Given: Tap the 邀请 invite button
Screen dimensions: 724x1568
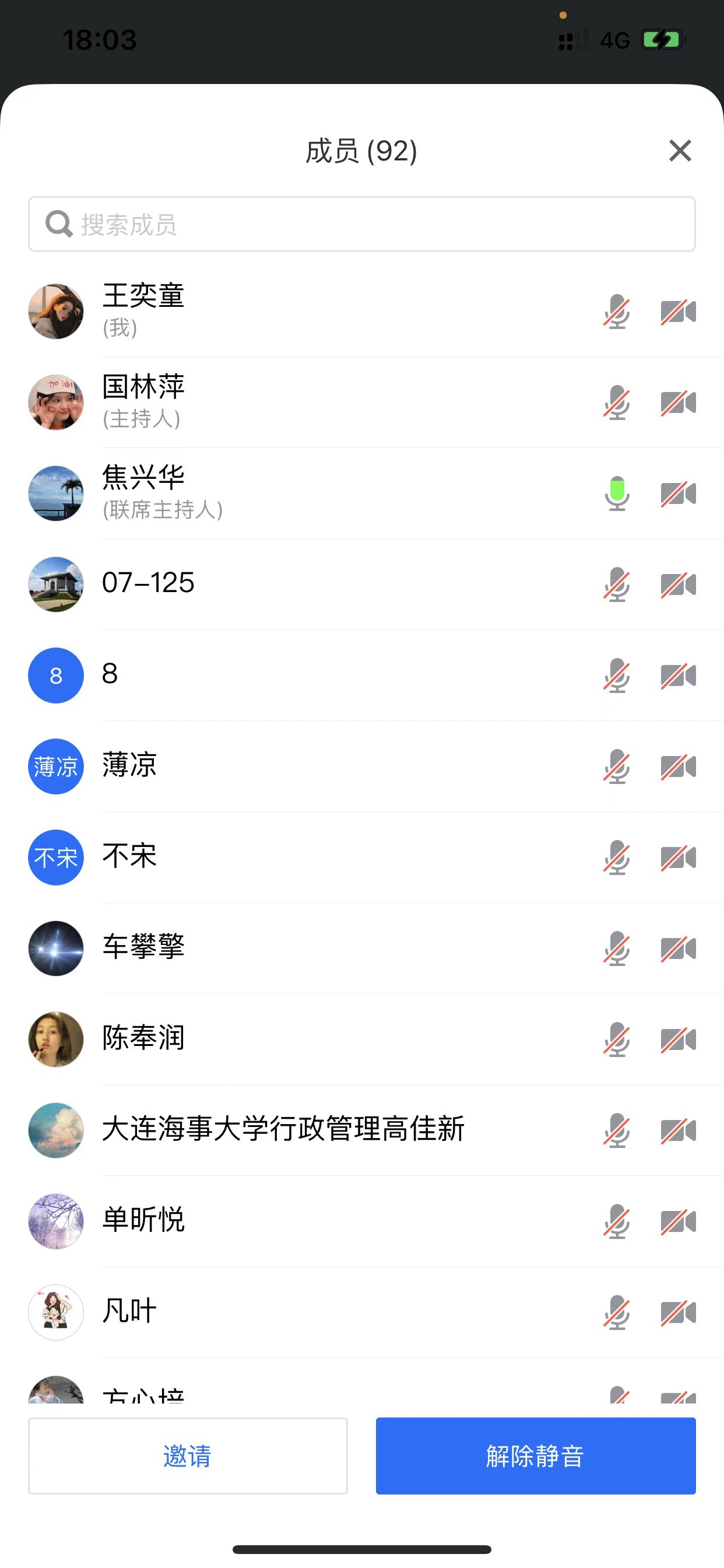Looking at the screenshot, I should coord(187,1455).
